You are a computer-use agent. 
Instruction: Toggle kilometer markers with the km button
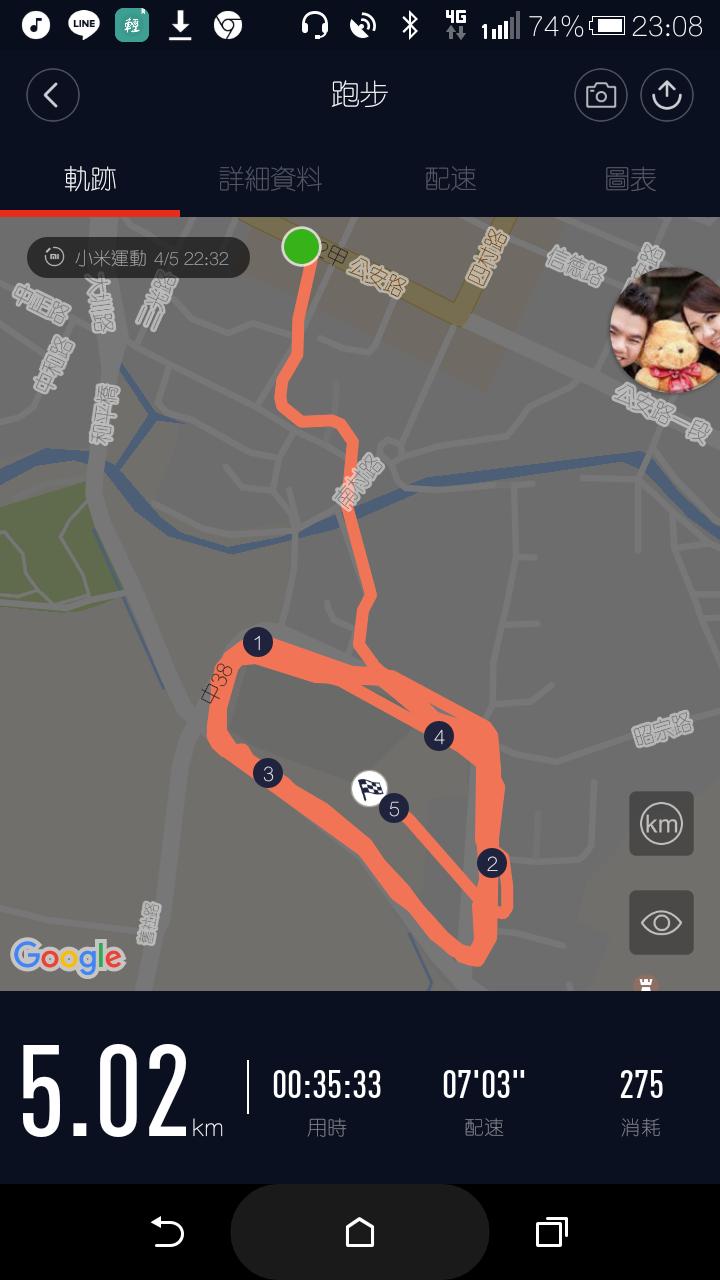[661, 824]
